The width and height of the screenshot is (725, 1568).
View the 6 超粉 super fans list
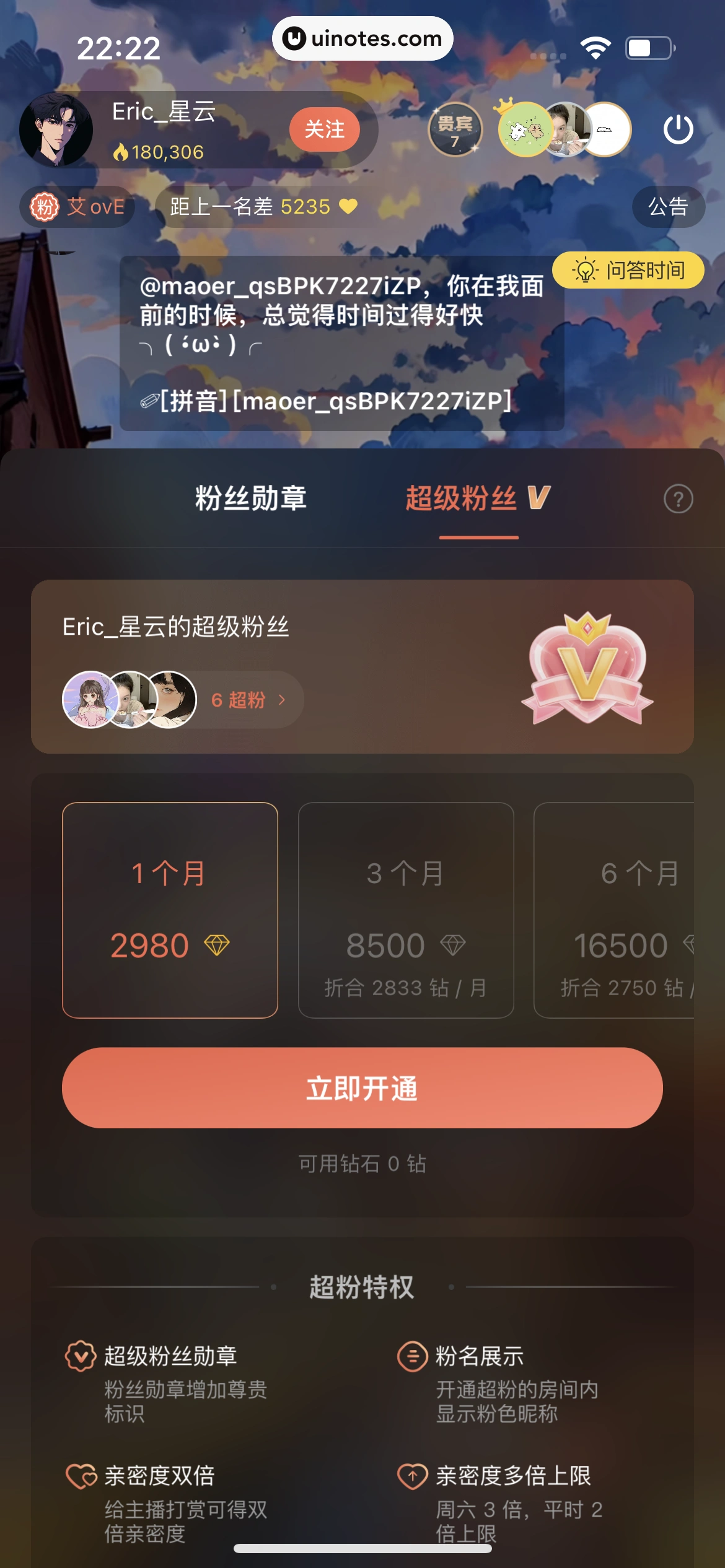[247, 700]
